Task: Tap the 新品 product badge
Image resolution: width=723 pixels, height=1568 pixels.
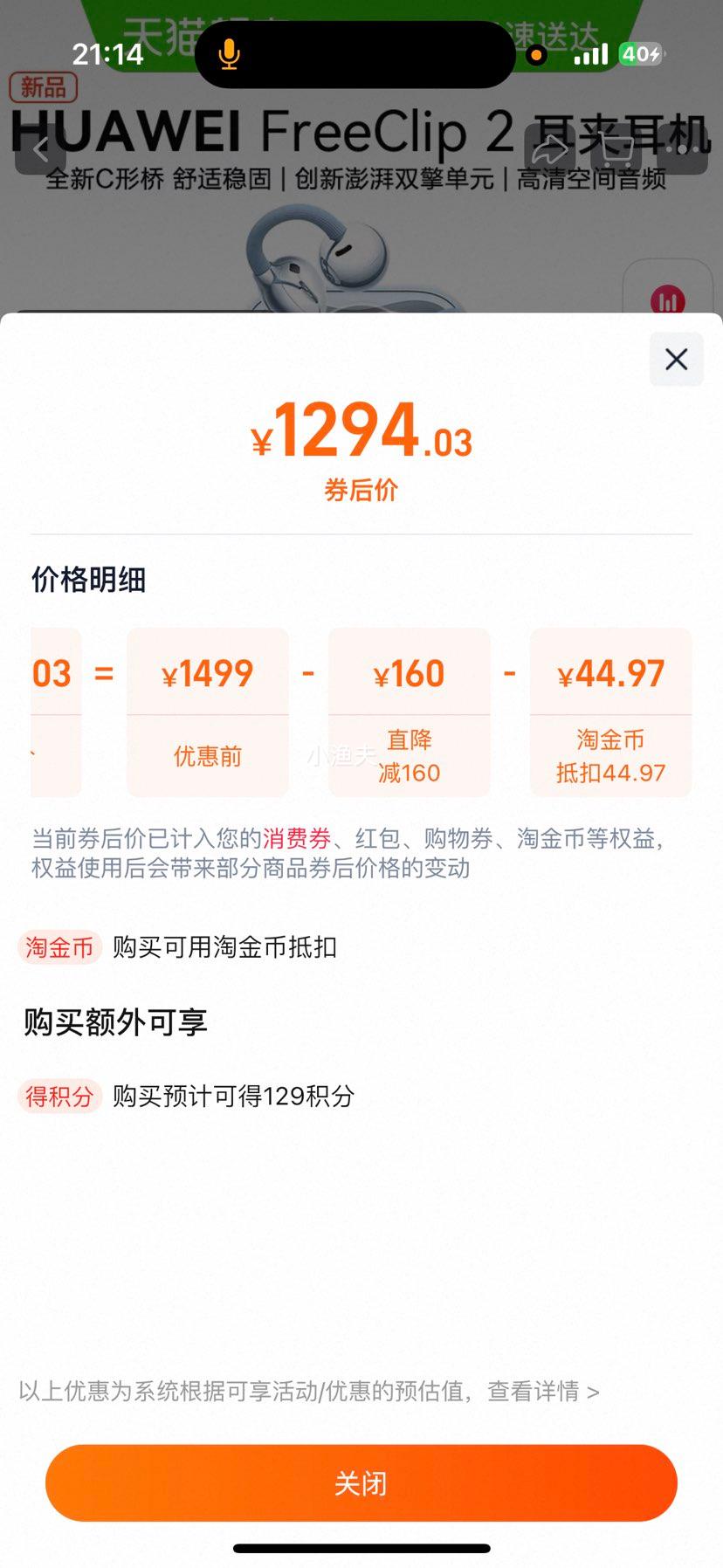Action: (x=42, y=87)
